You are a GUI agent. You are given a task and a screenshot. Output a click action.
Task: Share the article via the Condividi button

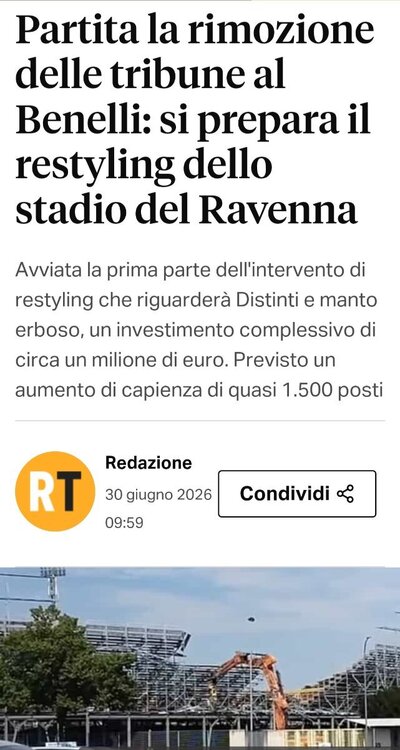point(297,493)
